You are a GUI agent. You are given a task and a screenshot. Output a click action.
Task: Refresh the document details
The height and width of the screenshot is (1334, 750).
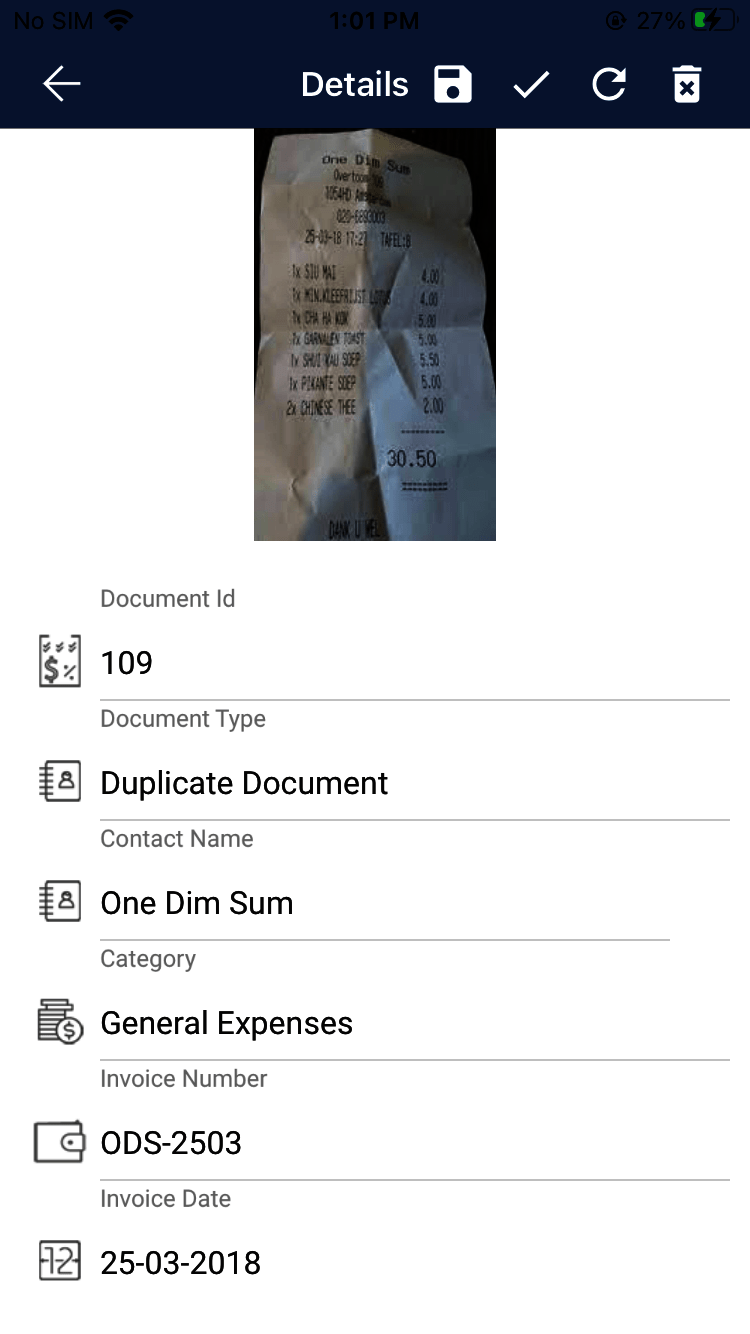pyautogui.click(x=609, y=84)
